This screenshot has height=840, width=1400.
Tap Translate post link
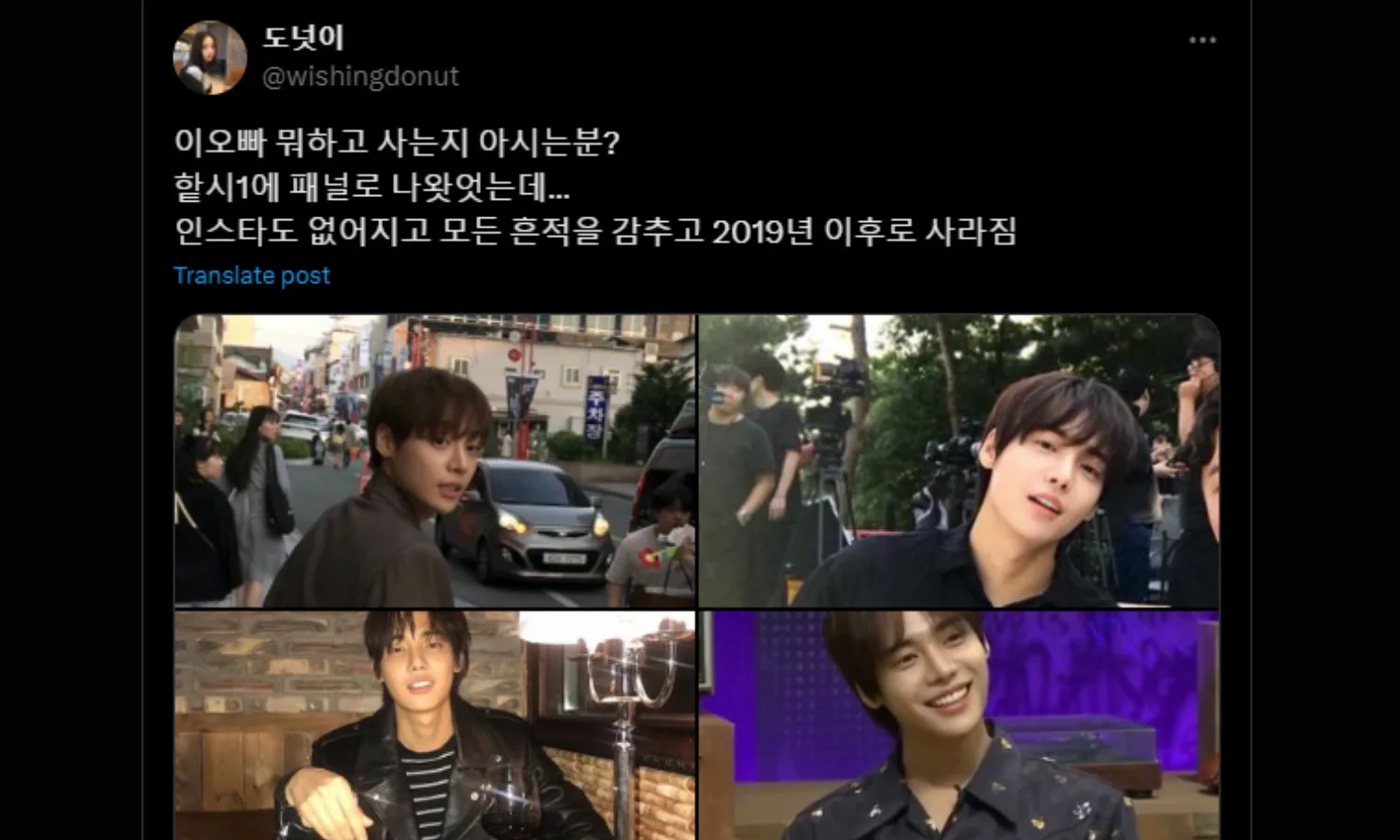252,275
